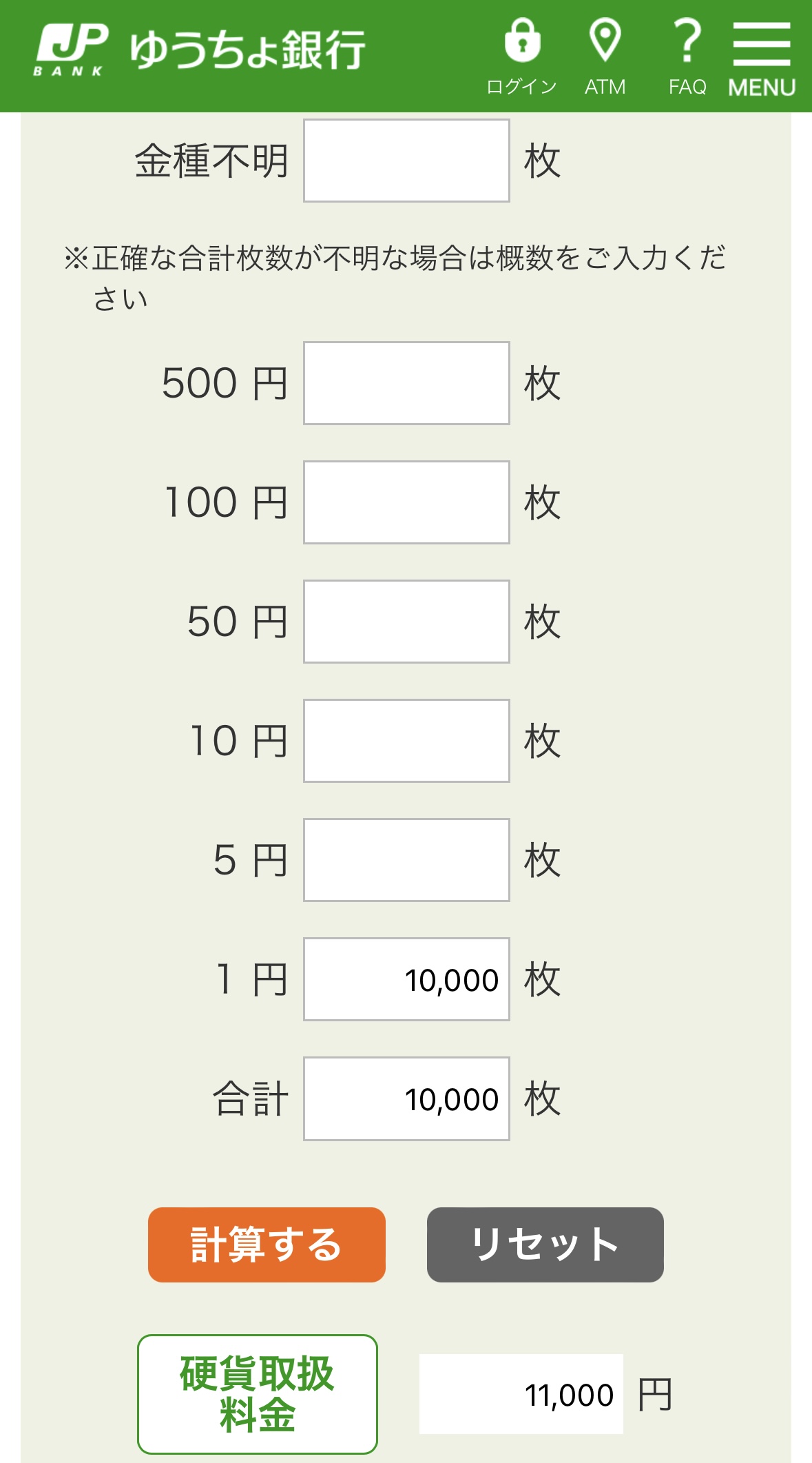Tap the 金種不明 coin count field
The height and width of the screenshot is (1463, 812).
click(x=406, y=161)
